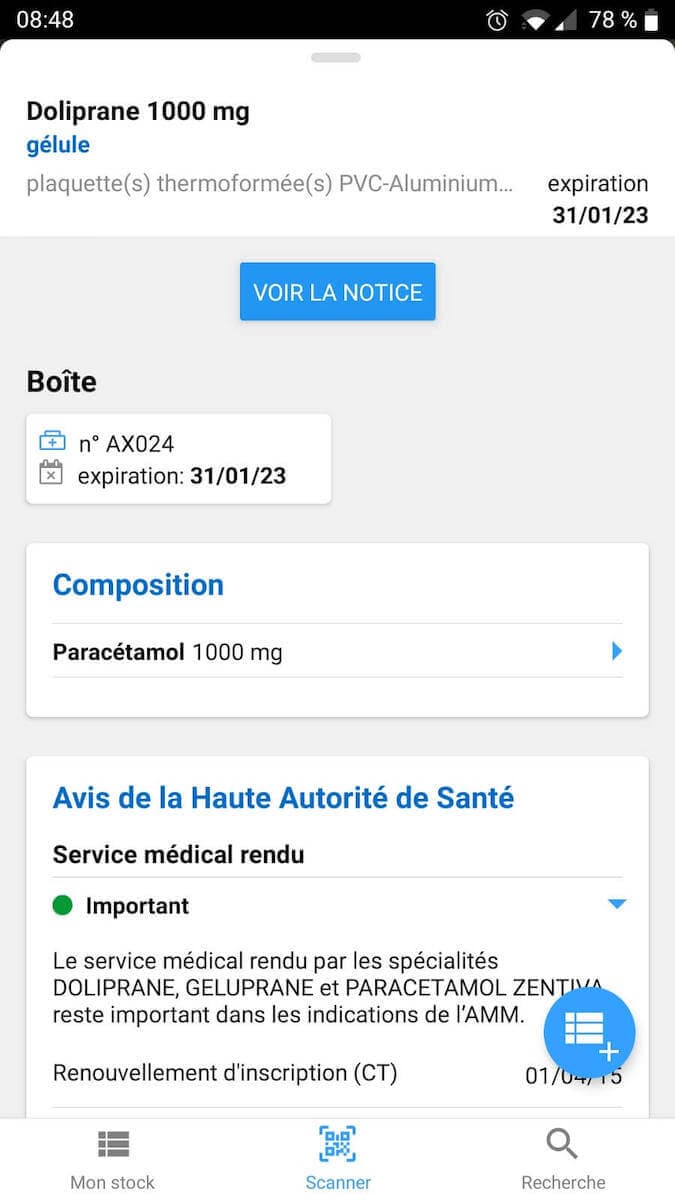
Task: Switch to the Mon stock tab
Action: point(112,1158)
